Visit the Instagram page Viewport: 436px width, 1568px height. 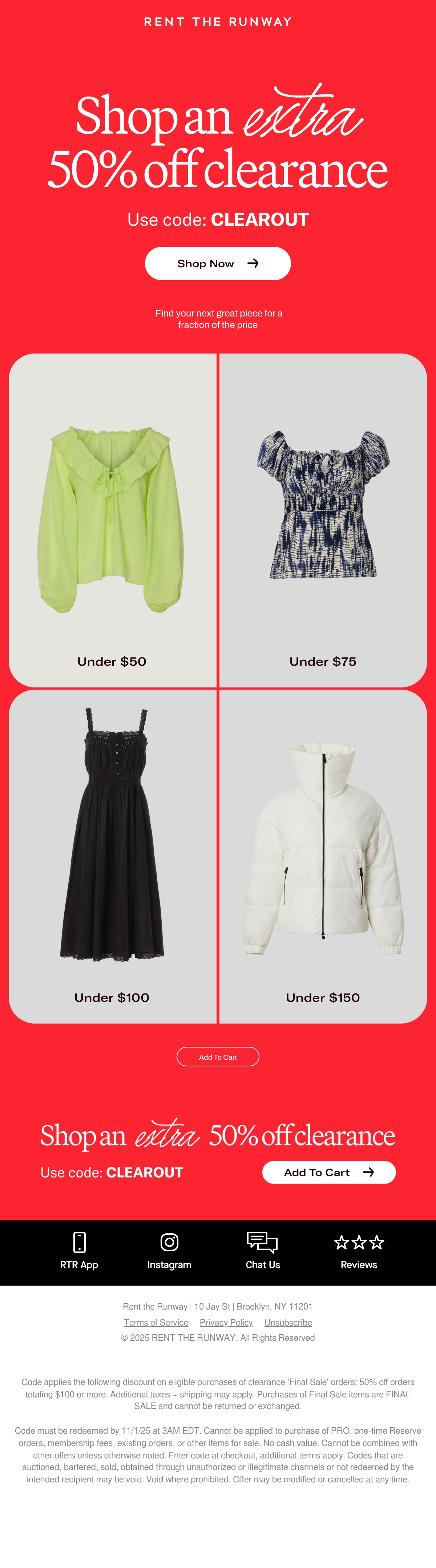click(169, 1251)
